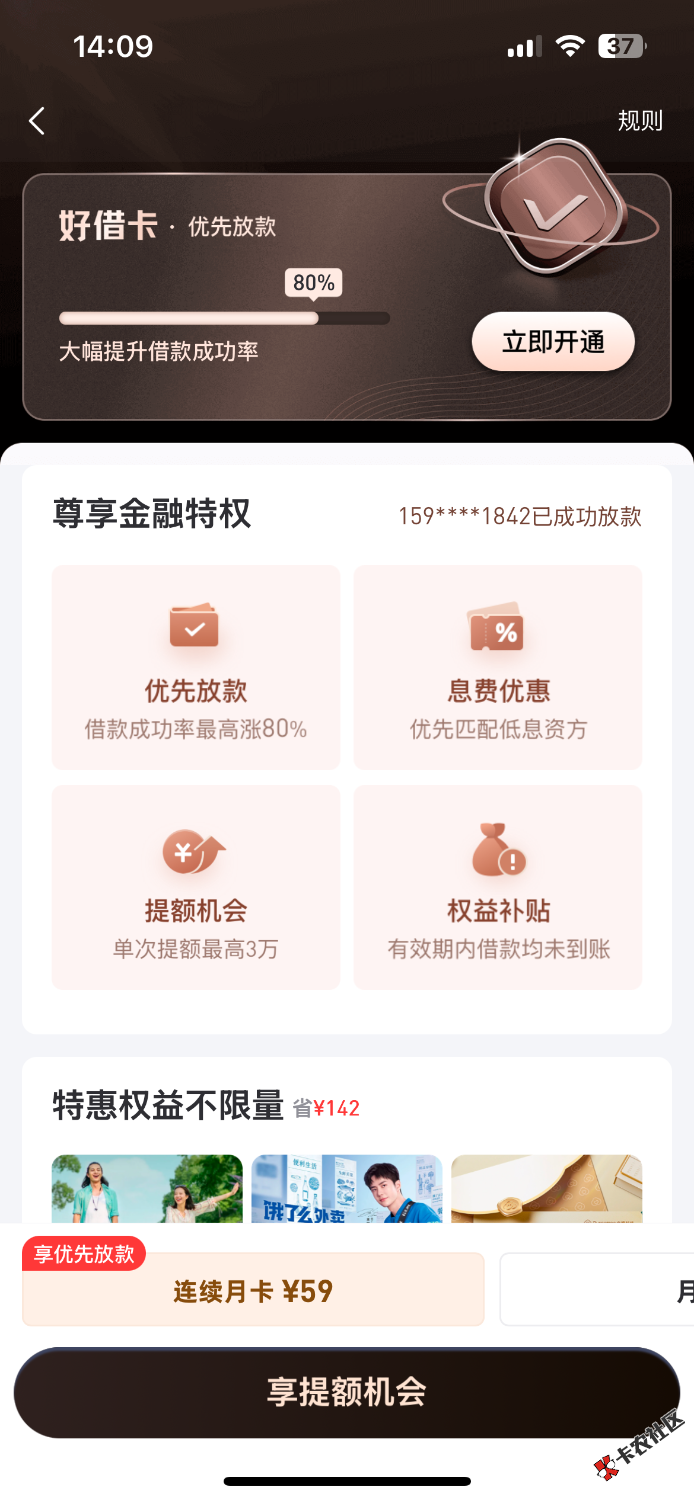Open the 提额机会 privilege card
Screen dimensions: 694x1500
tap(196, 887)
